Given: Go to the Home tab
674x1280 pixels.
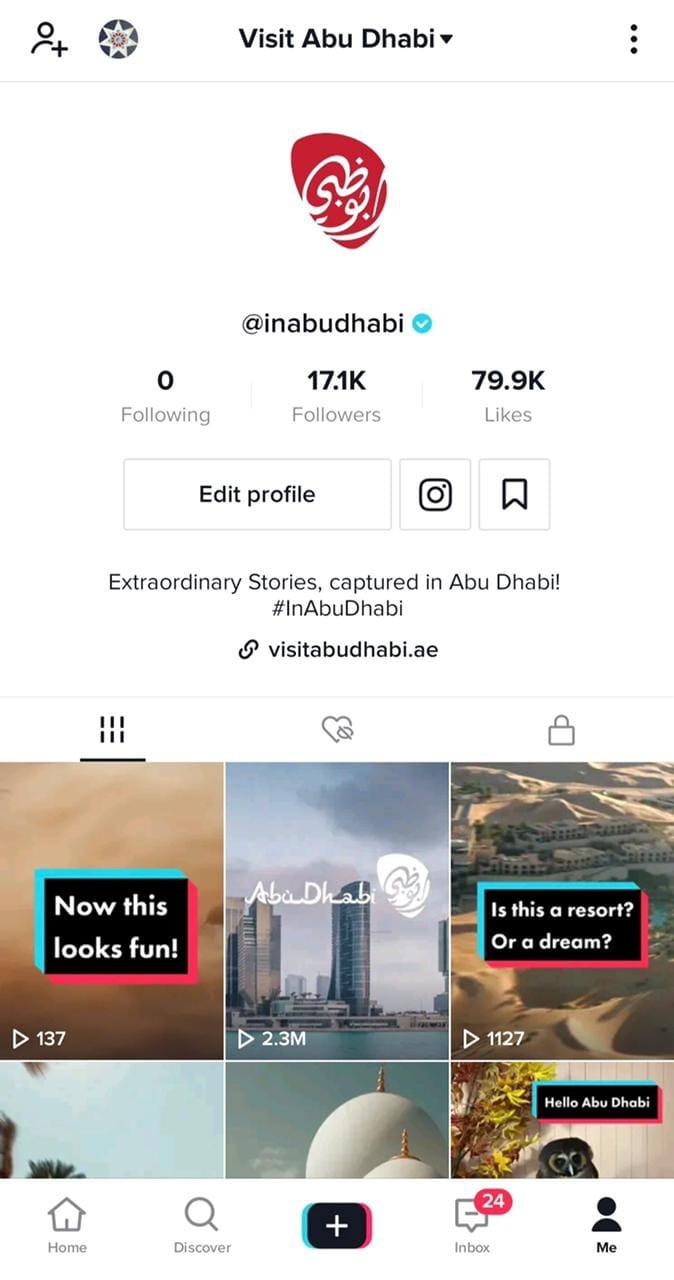Looking at the screenshot, I should tap(67, 1226).
